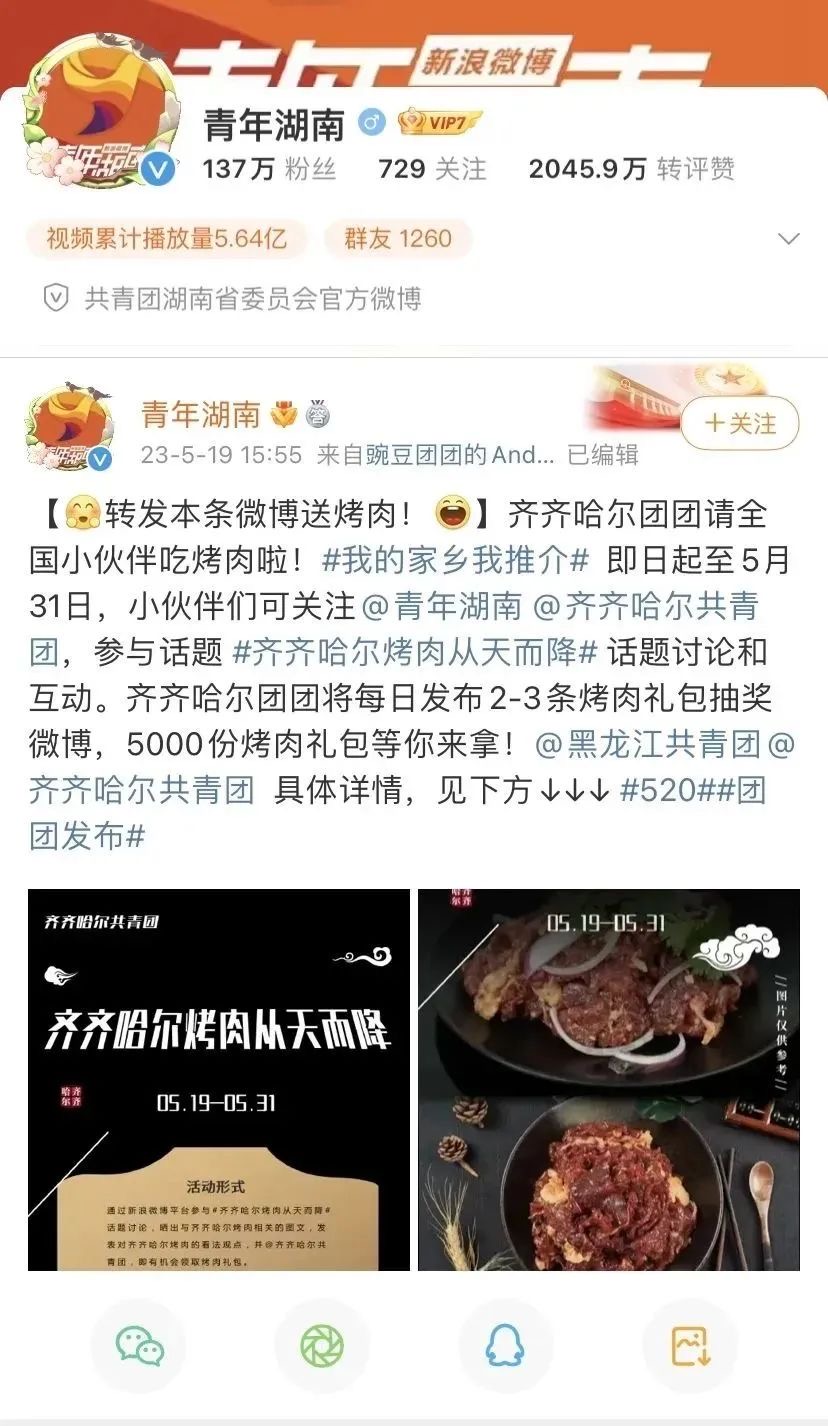Share to WeChat chat
Image resolution: width=828 pixels, height=1426 pixels.
139,1345
